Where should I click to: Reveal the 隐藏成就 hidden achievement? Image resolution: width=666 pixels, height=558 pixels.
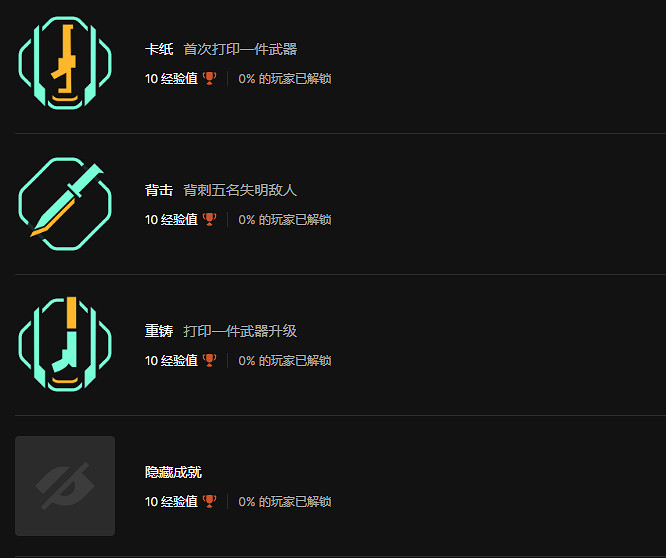click(x=173, y=472)
